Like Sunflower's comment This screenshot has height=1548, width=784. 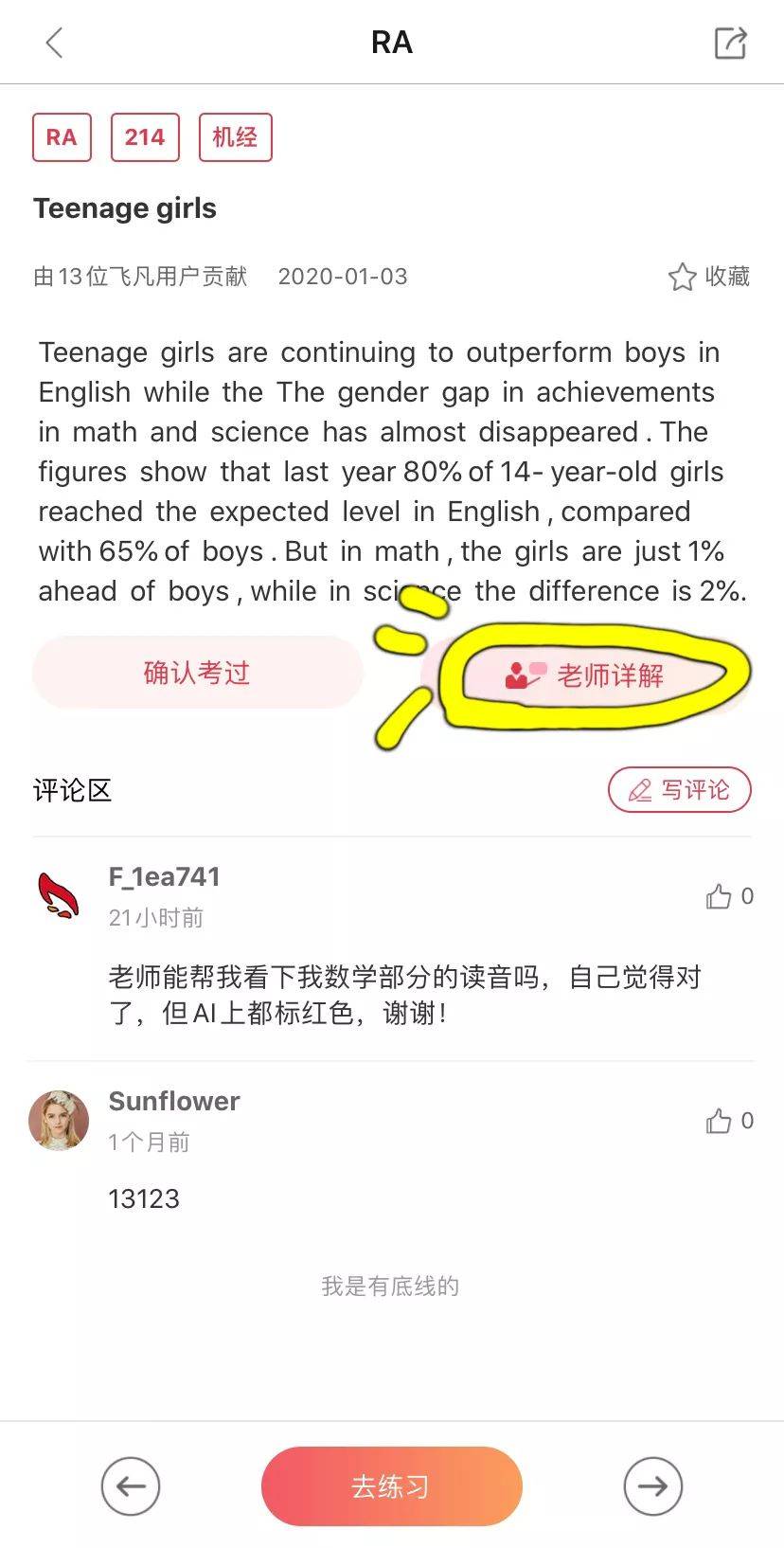[x=720, y=1121]
